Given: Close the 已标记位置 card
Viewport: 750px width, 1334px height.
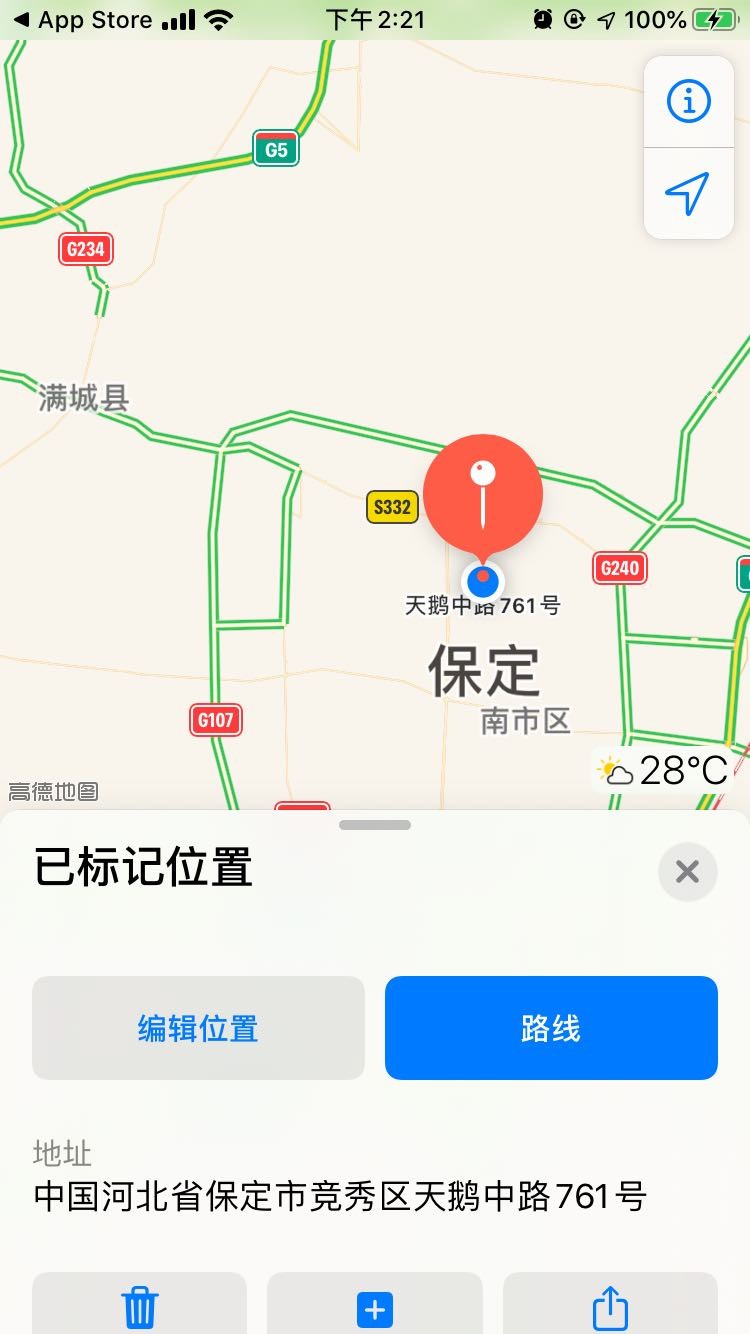Looking at the screenshot, I should tap(687, 872).
